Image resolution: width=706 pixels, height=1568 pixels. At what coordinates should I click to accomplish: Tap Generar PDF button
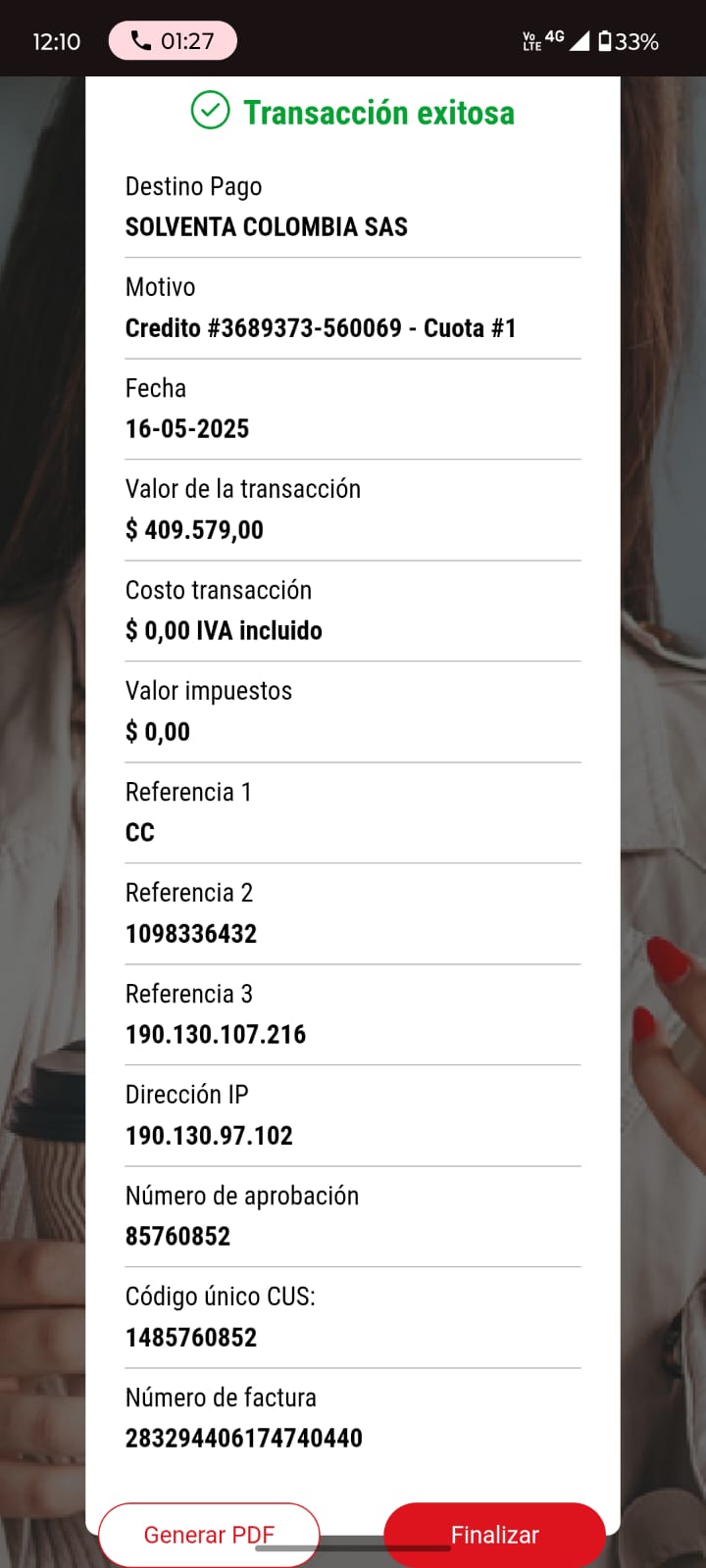[209, 1535]
